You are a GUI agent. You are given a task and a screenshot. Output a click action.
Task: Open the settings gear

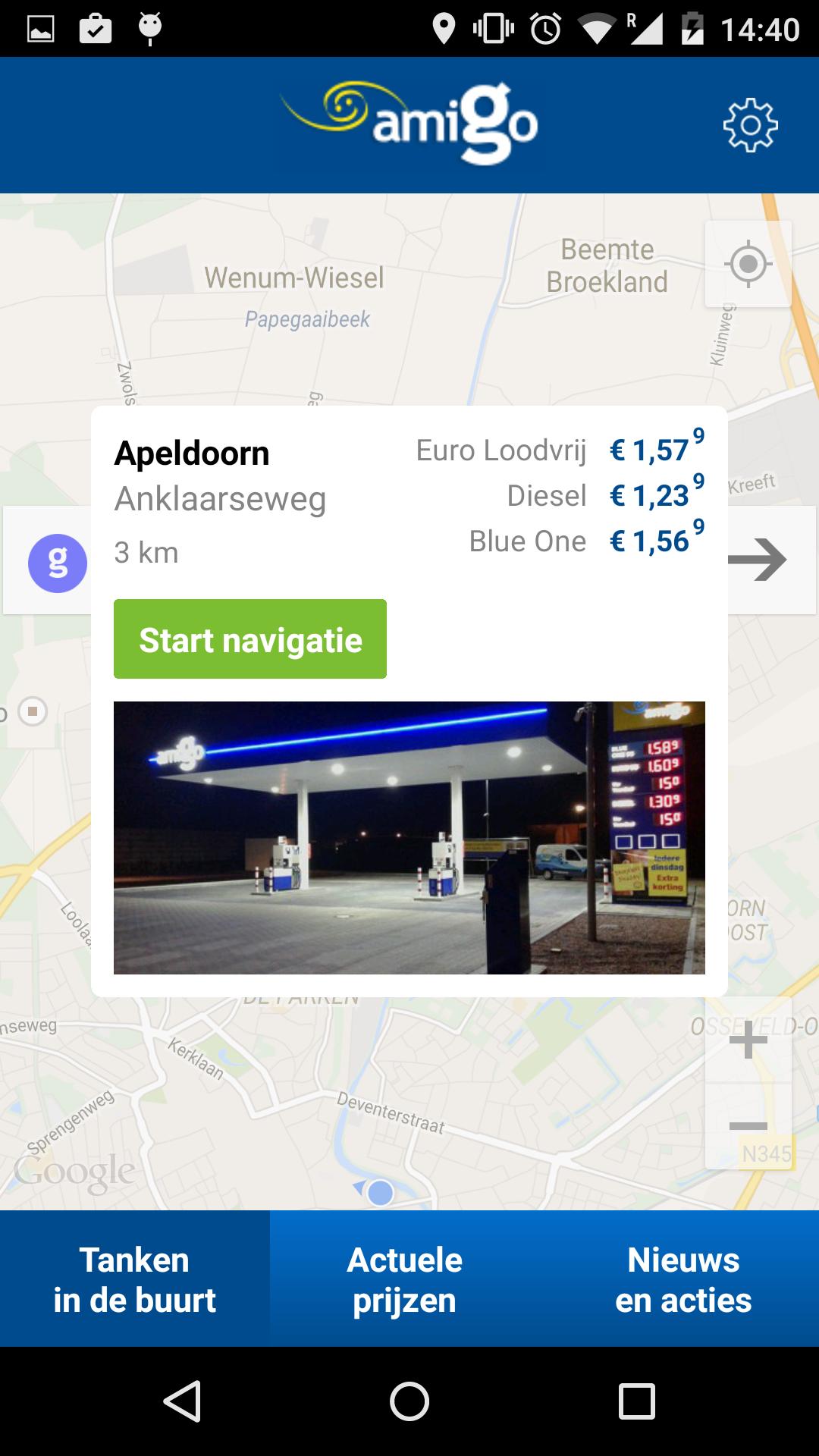click(750, 125)
